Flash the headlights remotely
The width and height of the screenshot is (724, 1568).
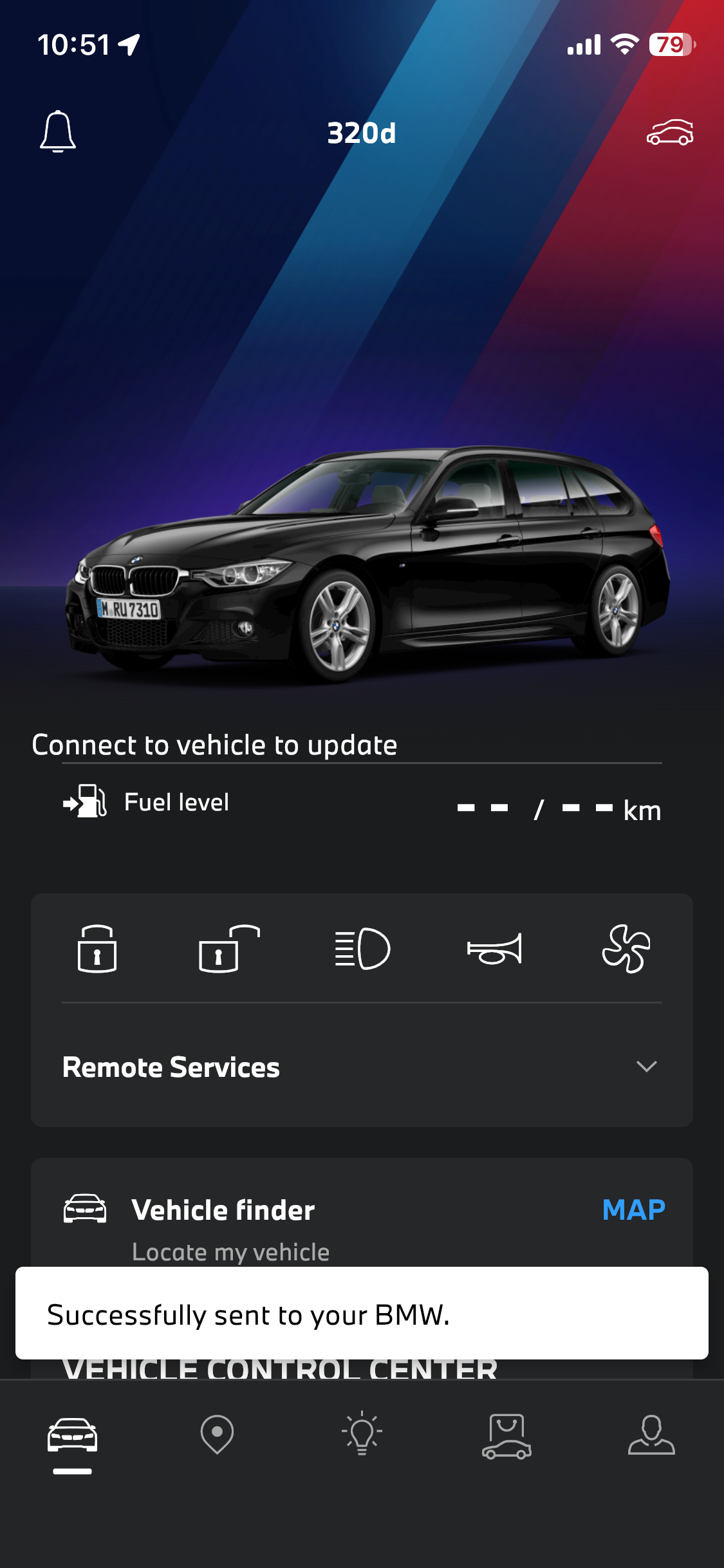click(362, 948)
